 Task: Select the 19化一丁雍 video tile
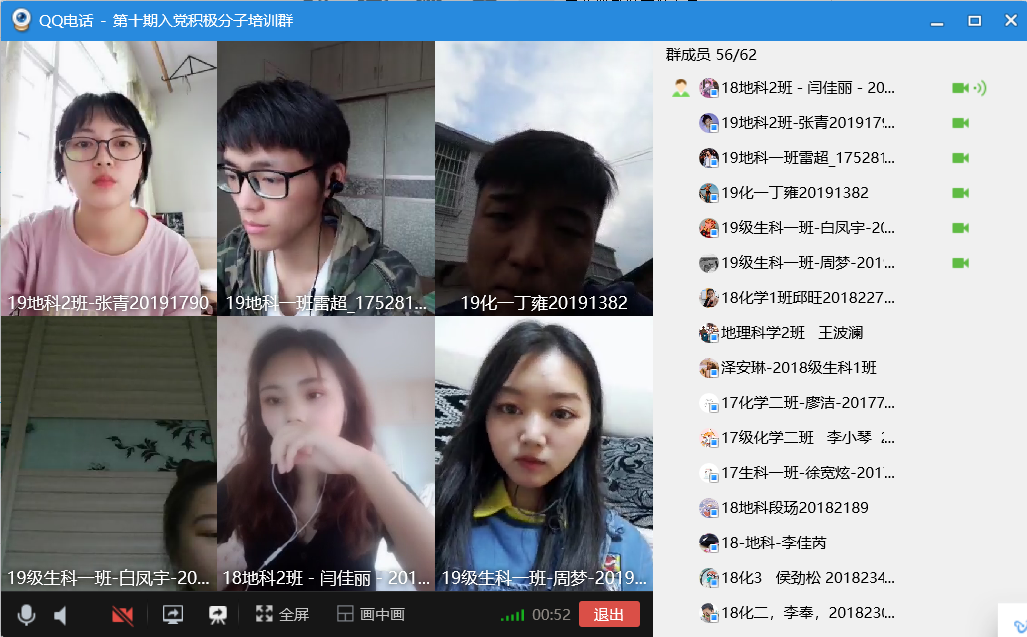[543, 179]
